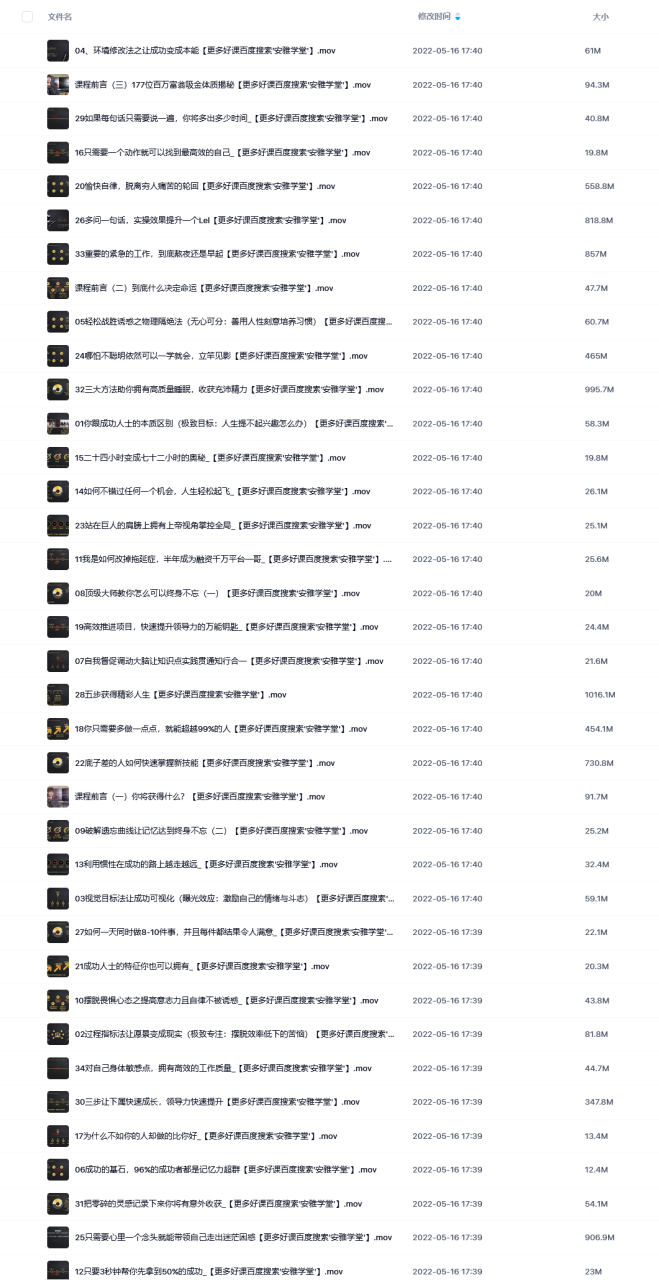Open file 28五步获得精彩人生

[x=180, y=694]
